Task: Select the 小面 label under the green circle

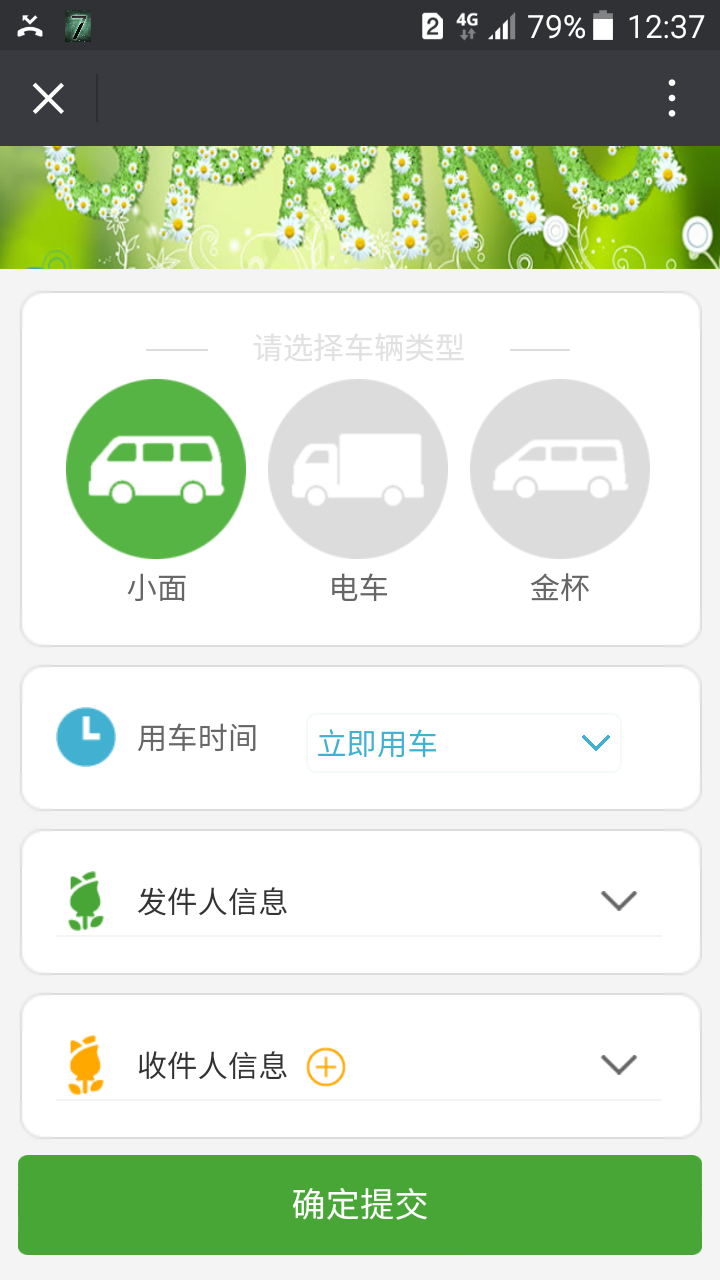Action: pyautogui.click(x=155, y=588)
